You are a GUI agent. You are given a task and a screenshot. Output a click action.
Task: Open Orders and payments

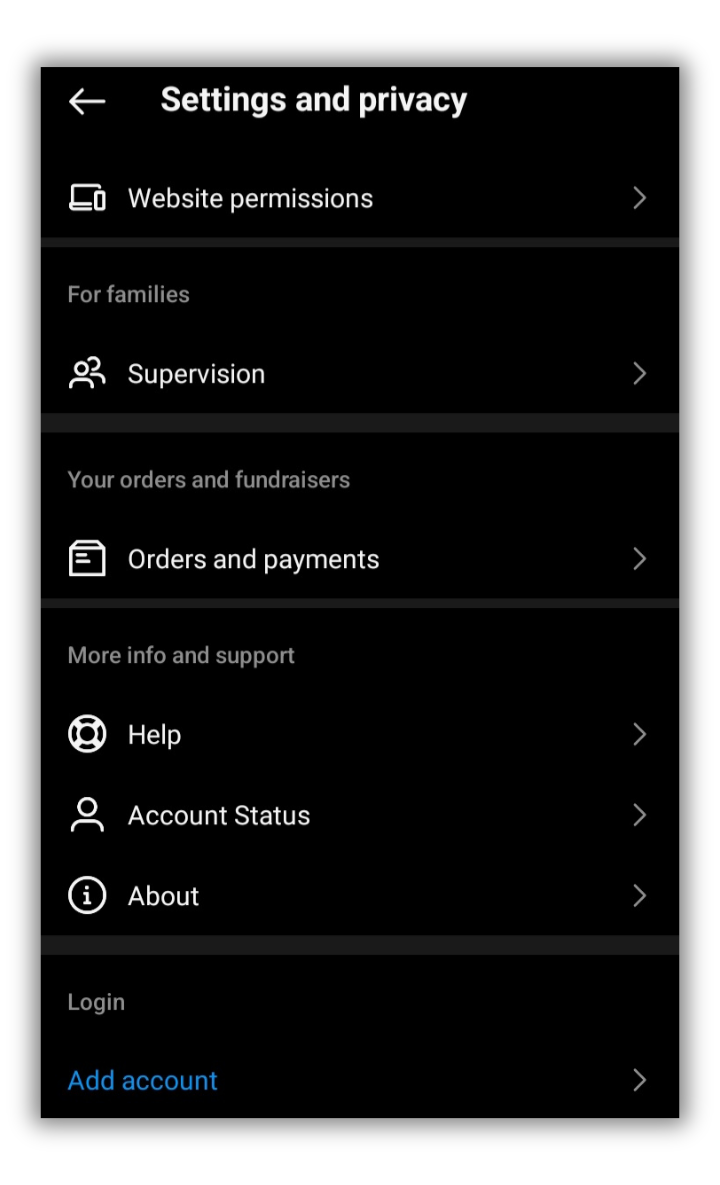pos(253,559)
